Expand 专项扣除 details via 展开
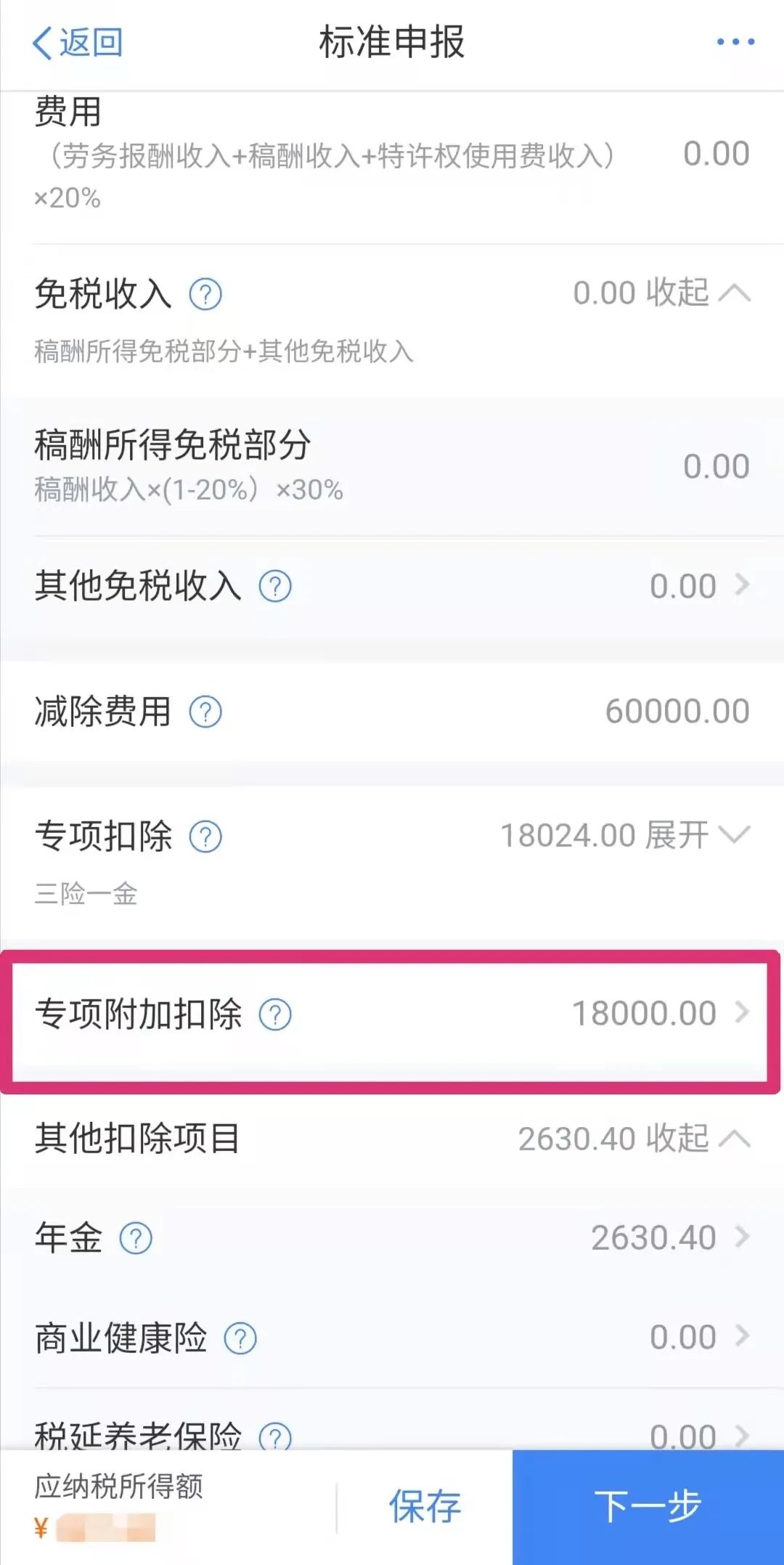The height and width of the screenshot is (1565, 784). tap(698, 835)
